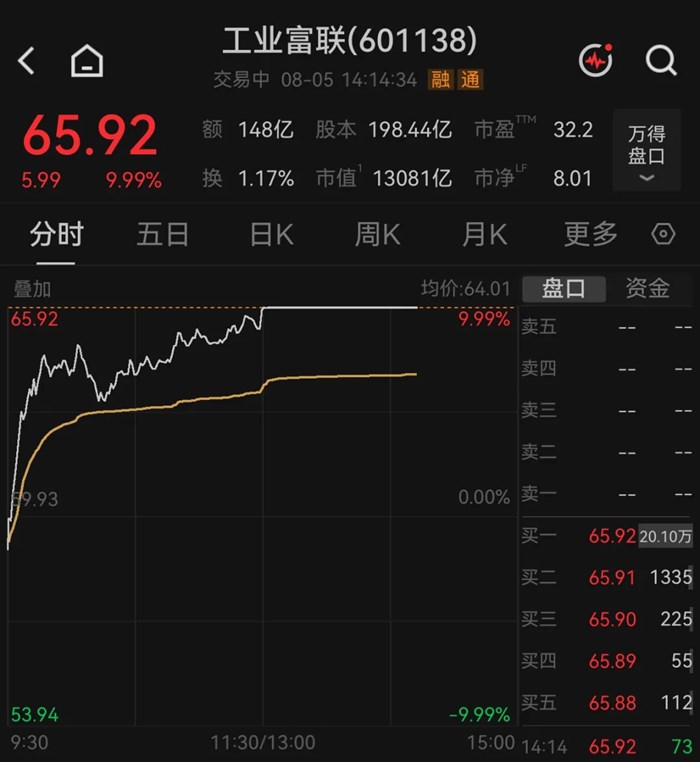This screenshot has width=700, height=762.
Task: Tap 叠加 to overlay another chart
Action: click(x=32, y=289)
